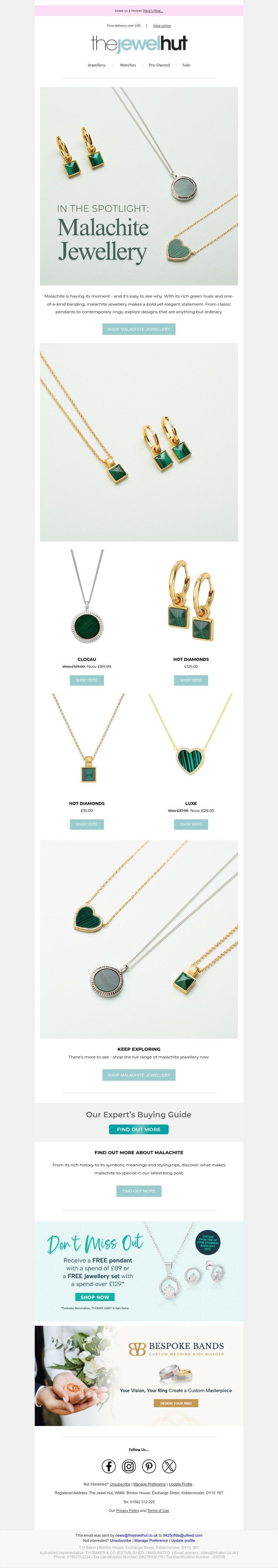Shop the Luxe heart necklace
Screen dimensions: 278x1568
[191, 824]
